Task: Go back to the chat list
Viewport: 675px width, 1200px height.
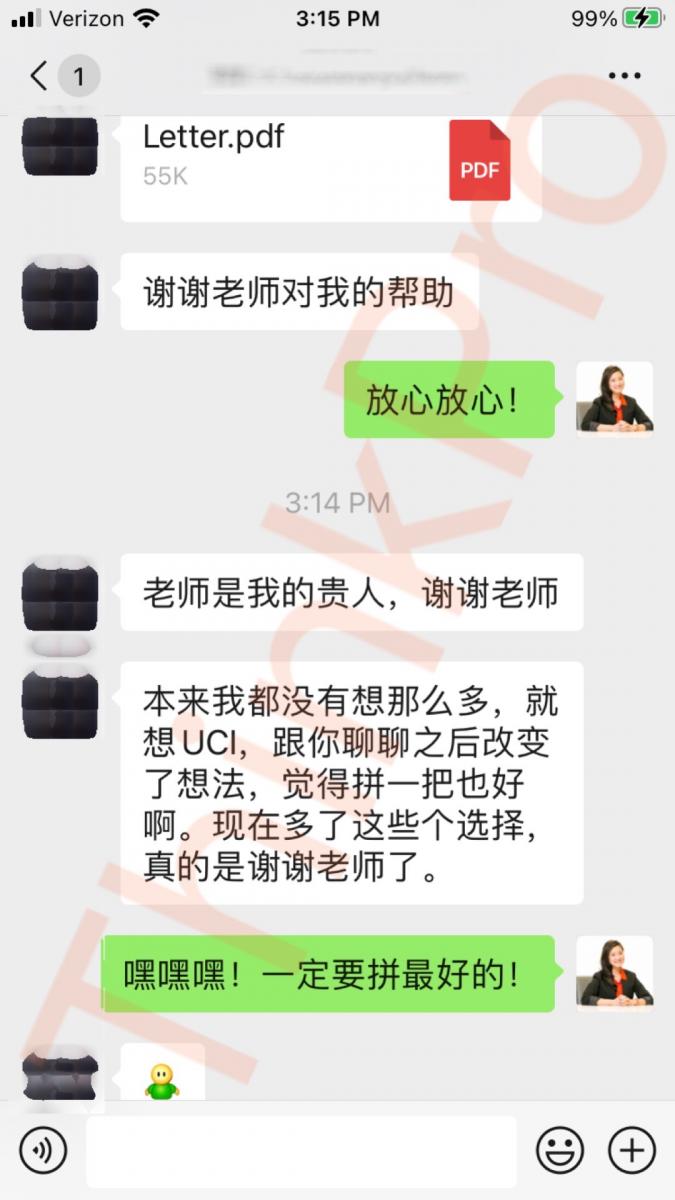Action: point(40,76)
